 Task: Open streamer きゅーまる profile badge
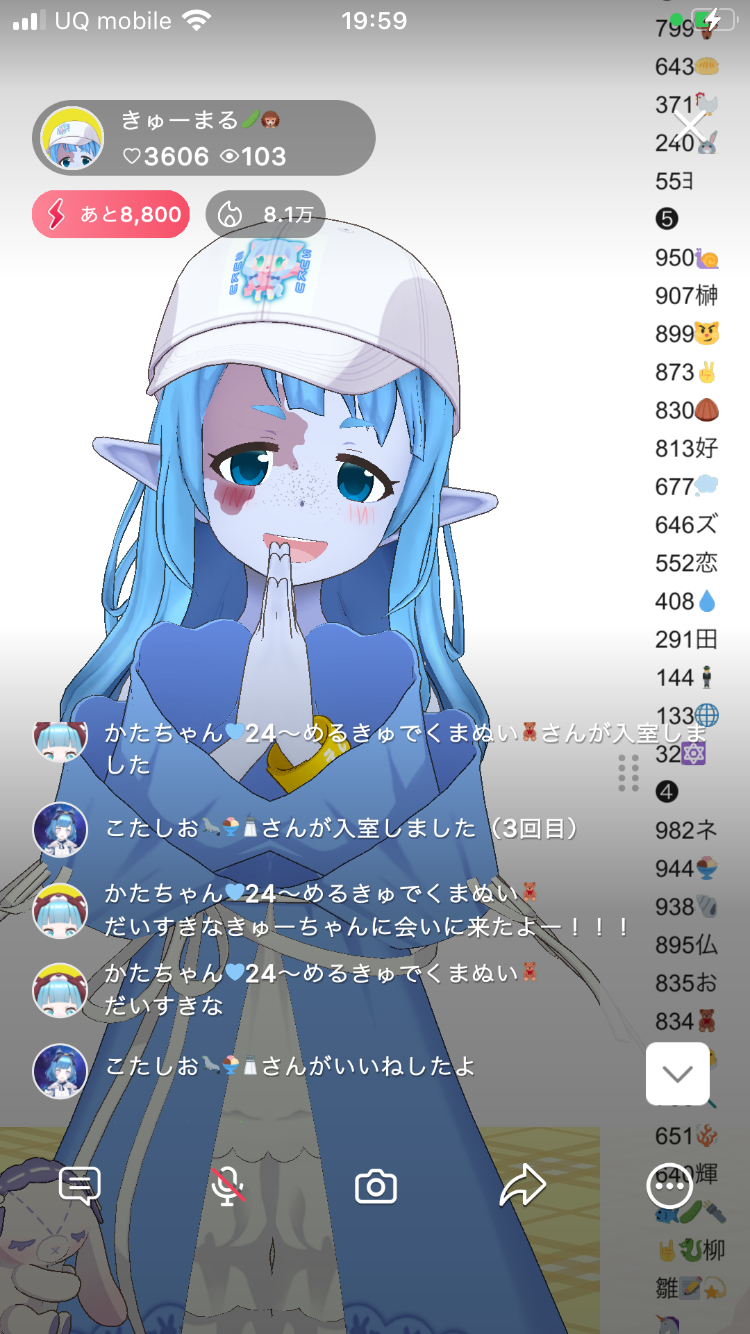(x=204, y=138)
